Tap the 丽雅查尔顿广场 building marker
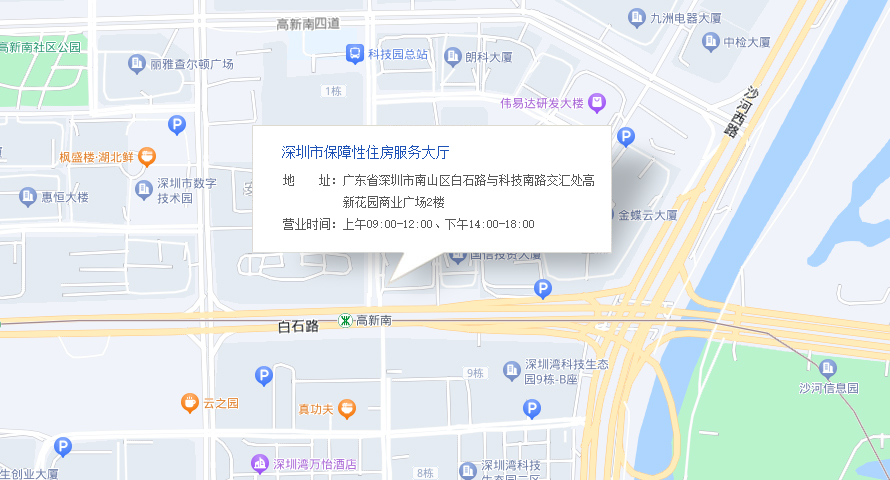Image resolution: width=890 pixels, height=480 pixels. pyautogui.click(x=137, y=64)
